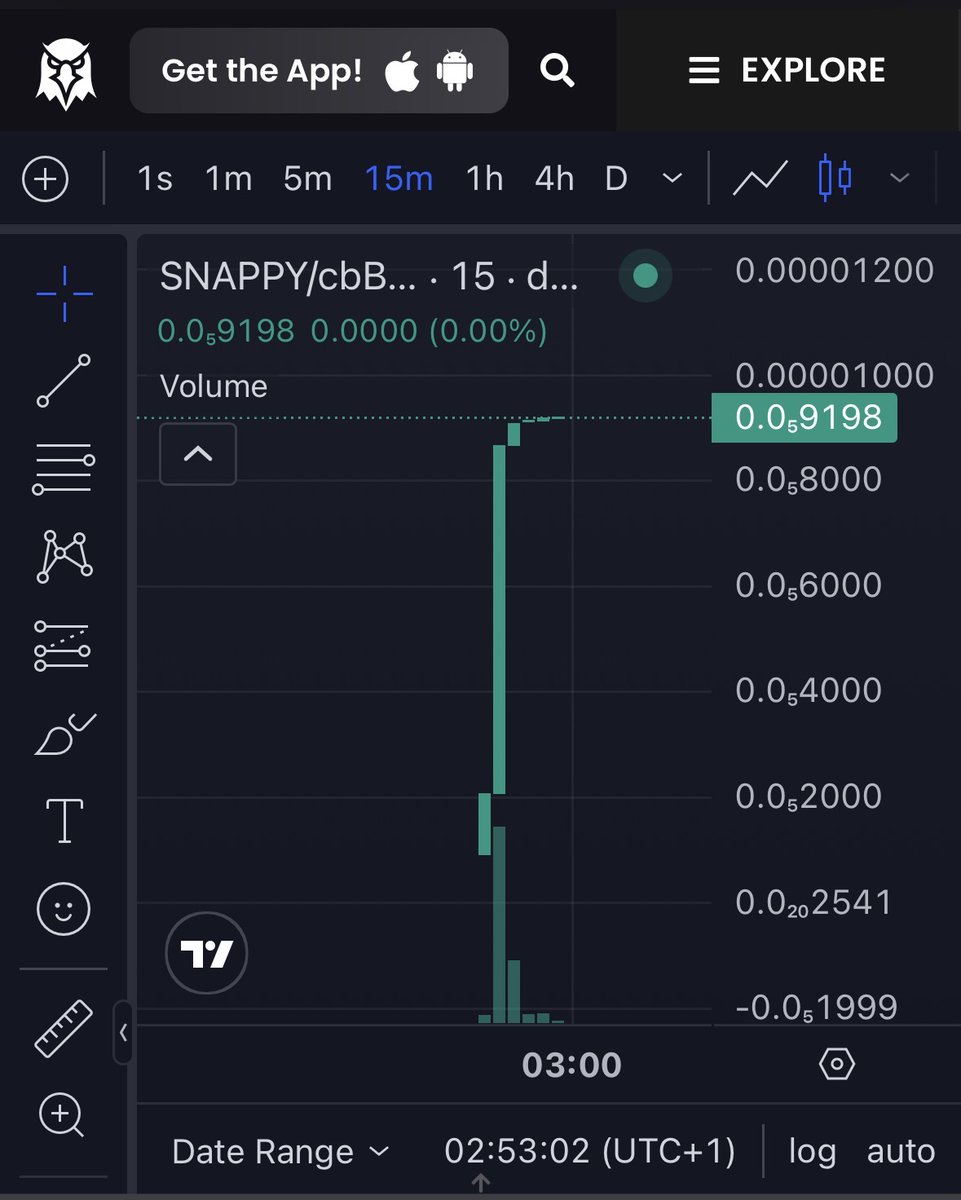Select the 1h timeframe
The height and width of the screenshot is (1200, 961).
click(484, 179)
